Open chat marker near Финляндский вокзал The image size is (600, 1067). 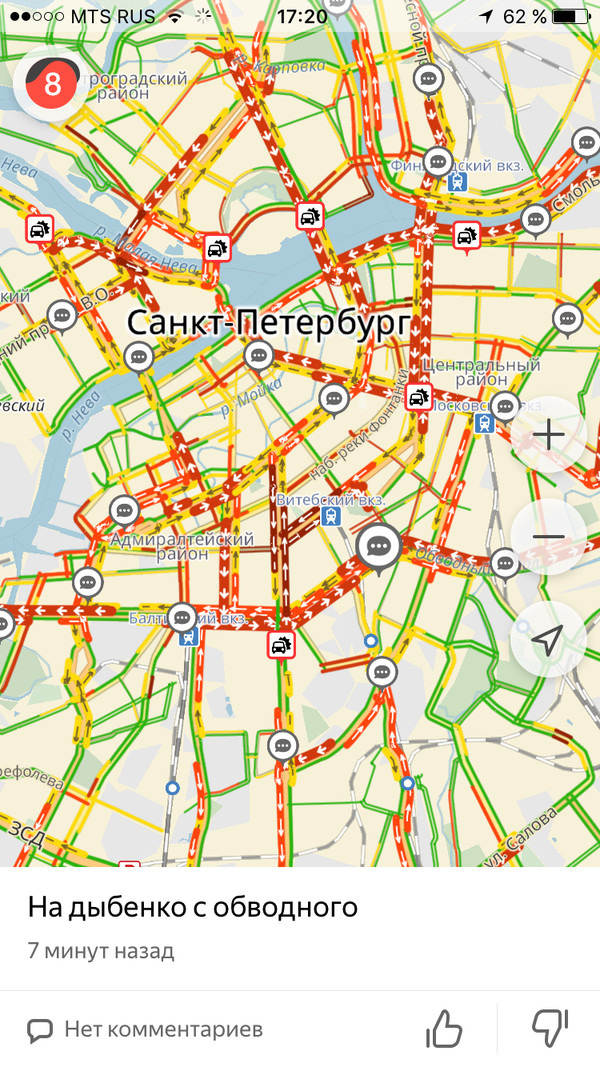click(438, 160)
